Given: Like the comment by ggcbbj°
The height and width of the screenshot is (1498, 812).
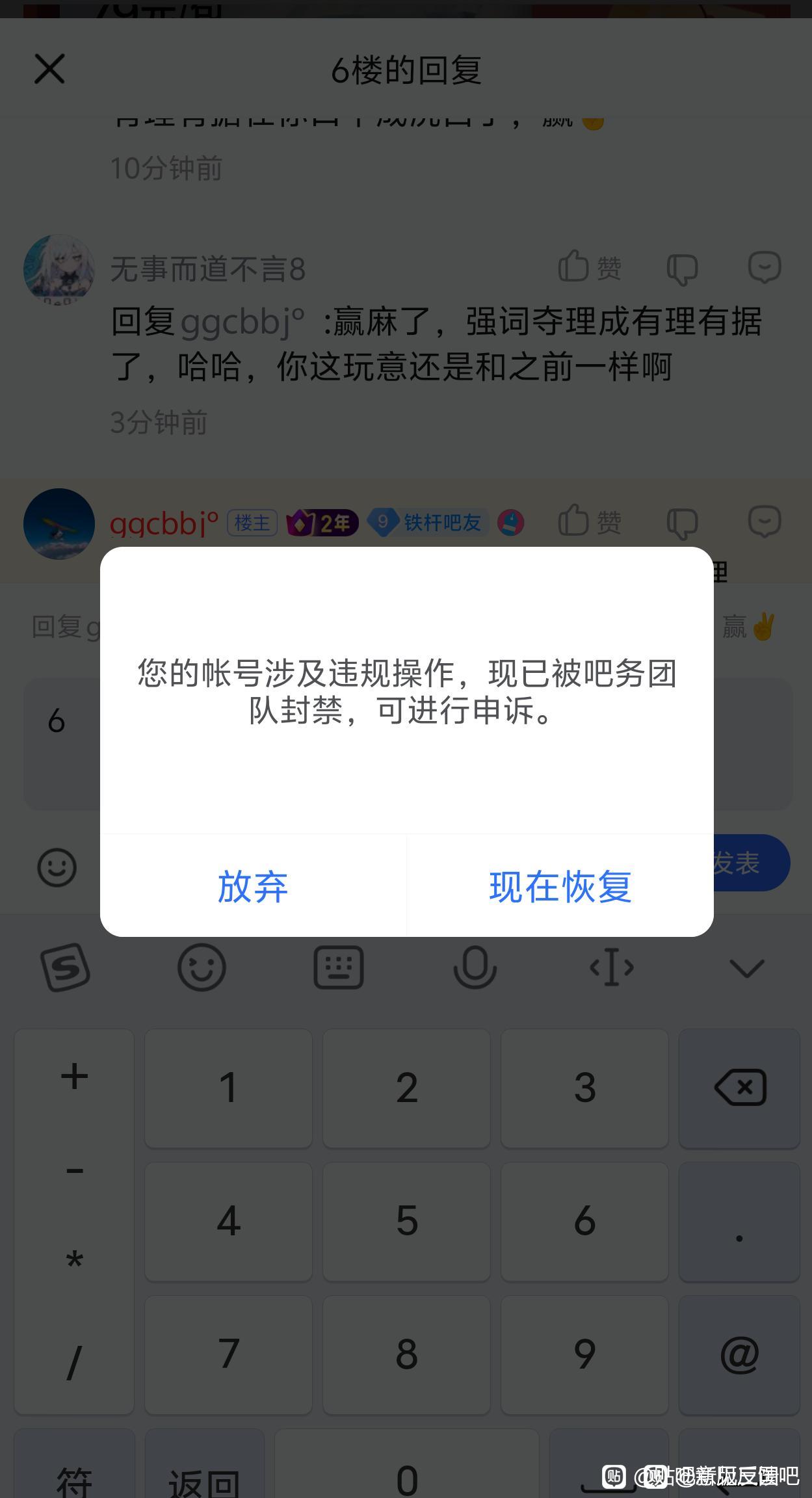Looking at the screenshot, I should tap(590, 521).
